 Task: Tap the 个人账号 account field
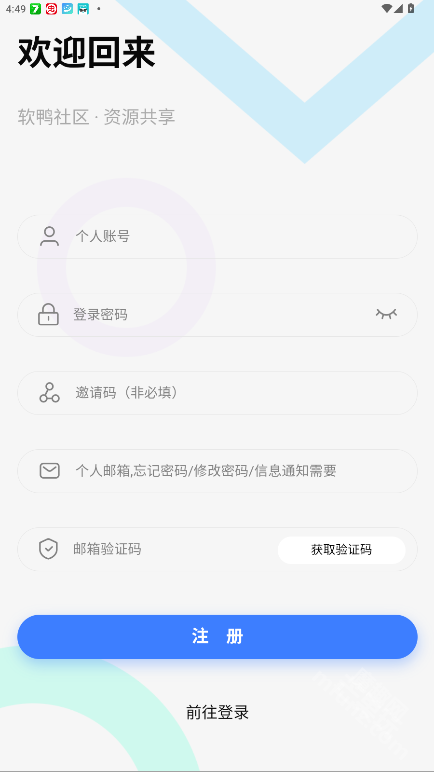tap(217, 236)
